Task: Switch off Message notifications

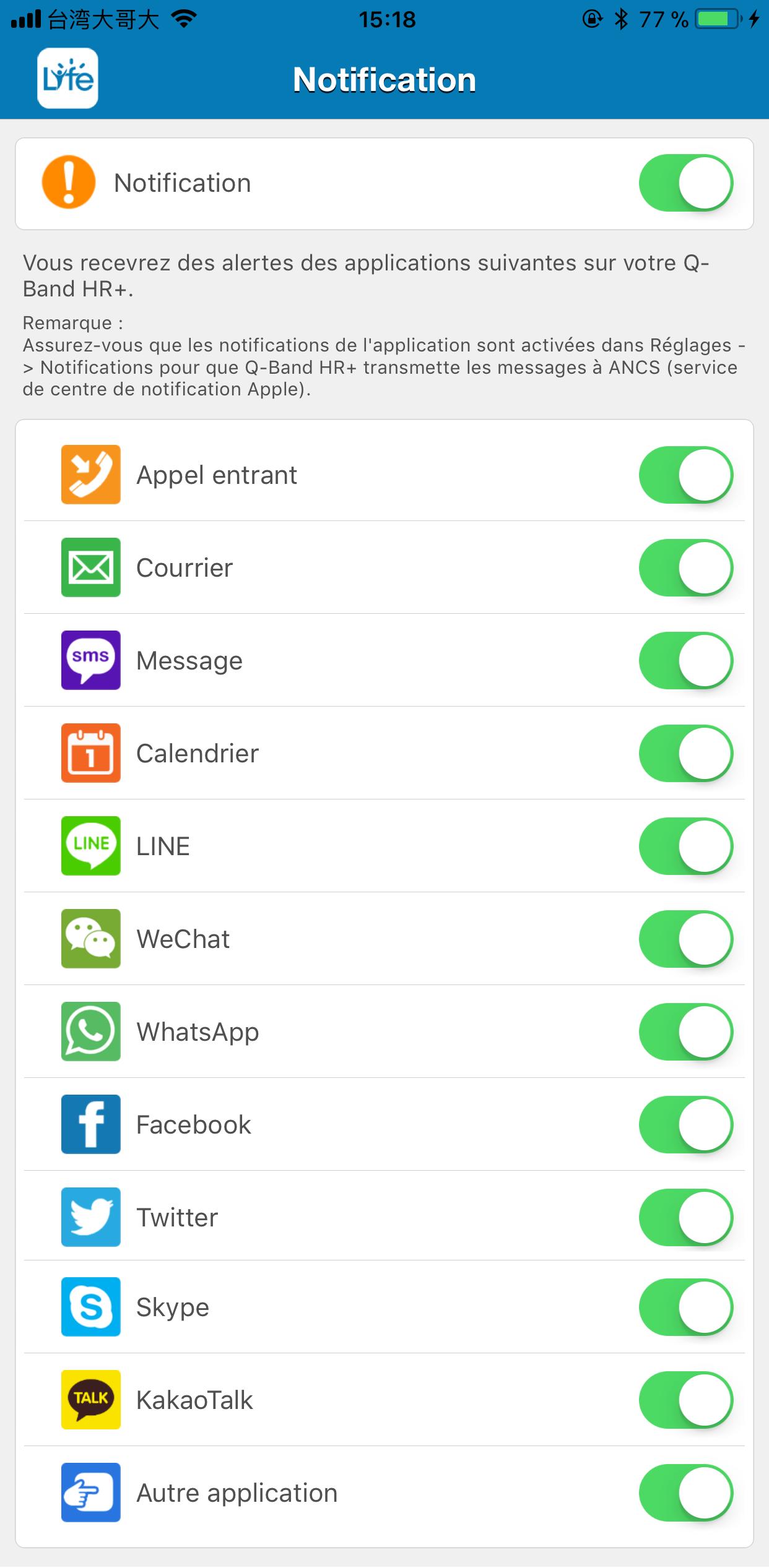Action: pos(685,661)
